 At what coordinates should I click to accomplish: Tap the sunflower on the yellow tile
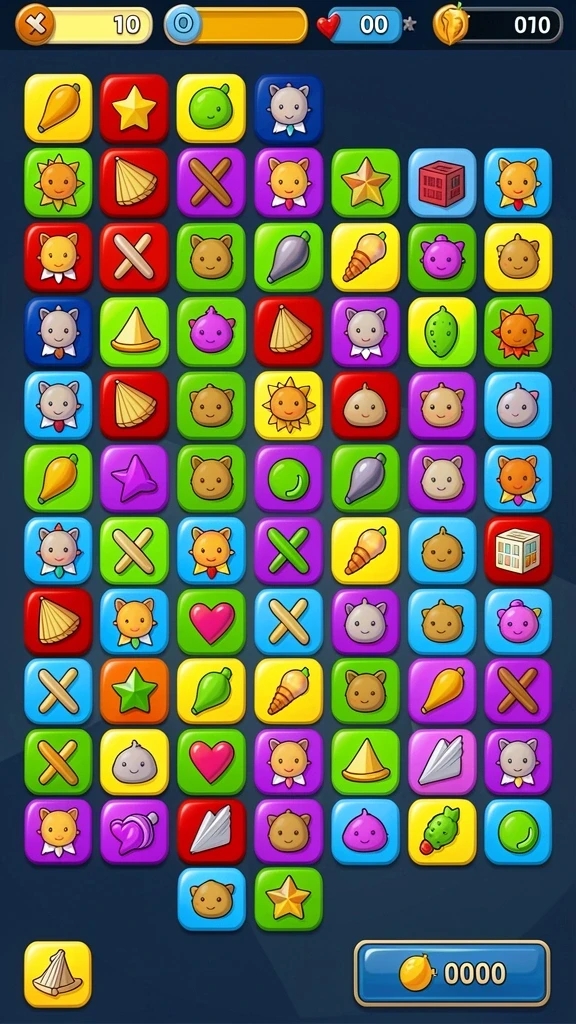[288, 406]
